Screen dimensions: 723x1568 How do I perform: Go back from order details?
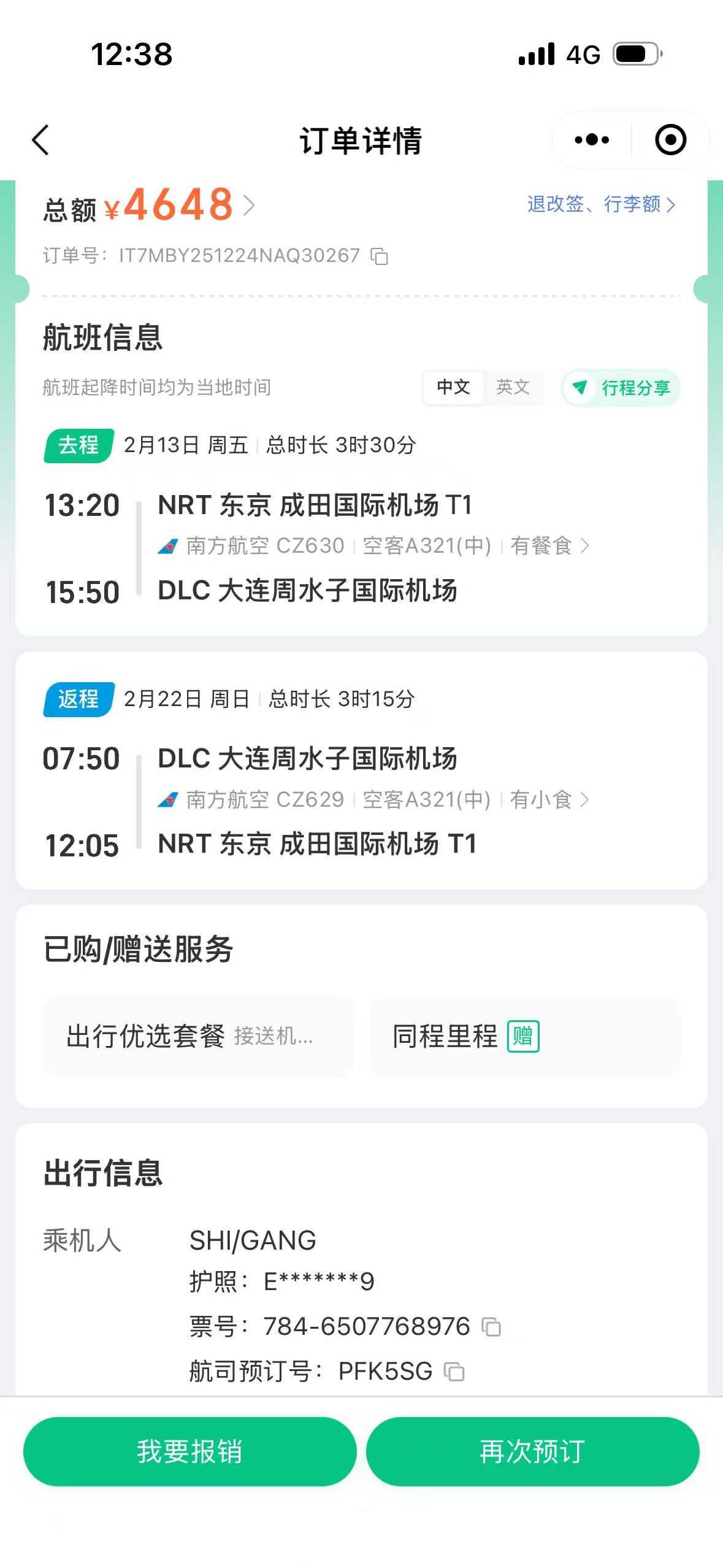[40, 140]
